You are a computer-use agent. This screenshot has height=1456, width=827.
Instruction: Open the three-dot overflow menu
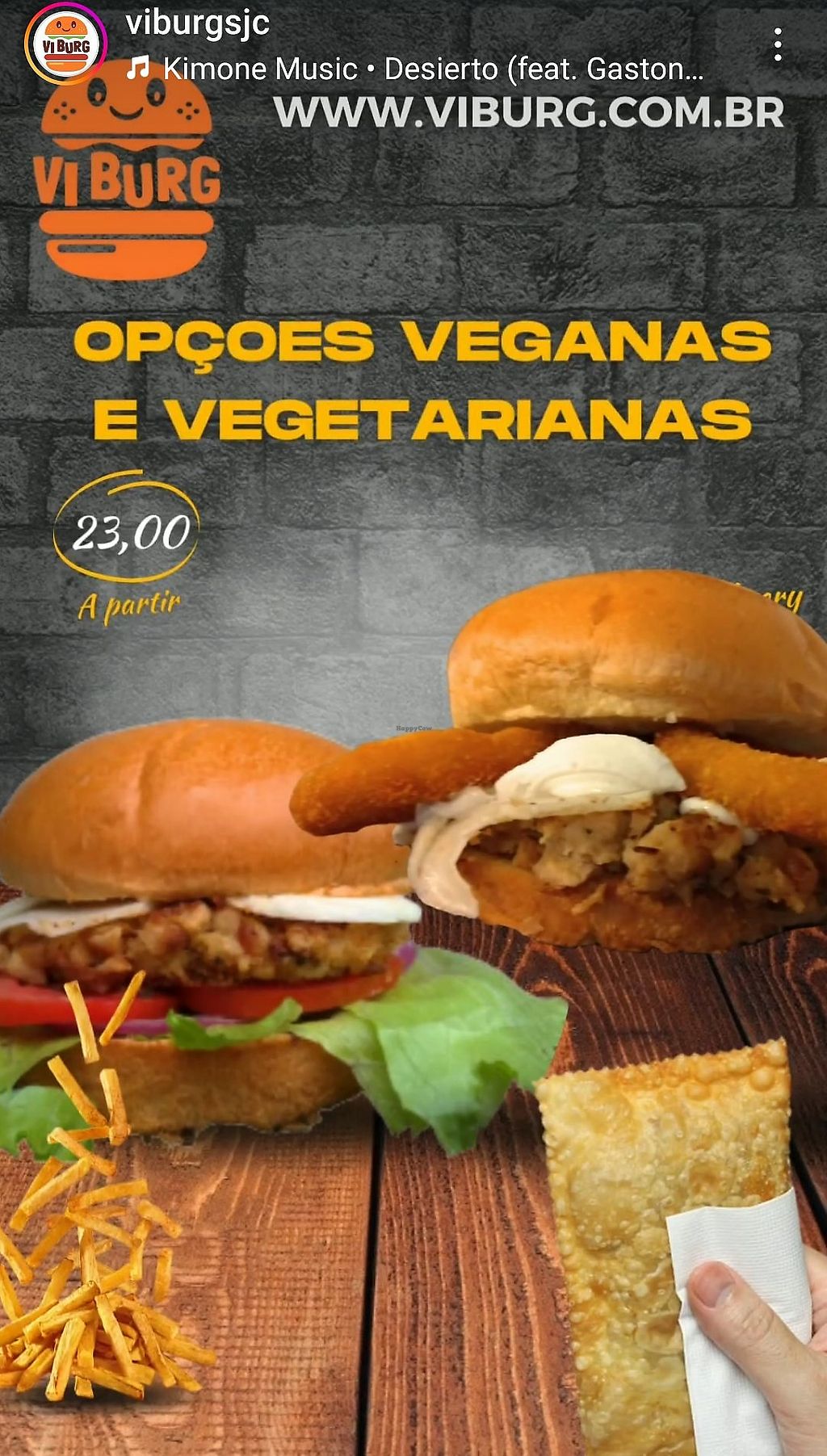(778, 44)
